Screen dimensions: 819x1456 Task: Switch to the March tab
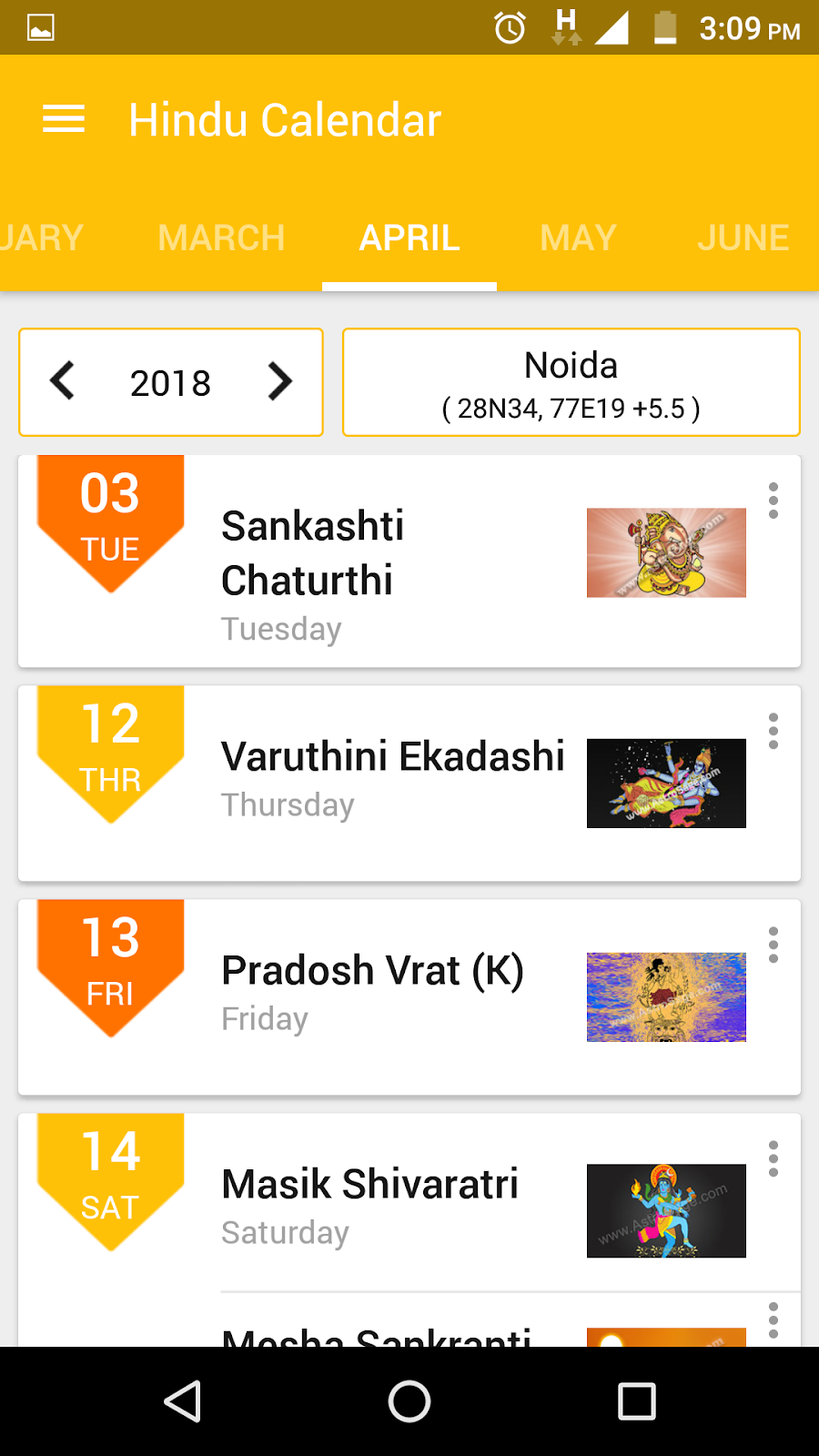click(x=221, y=238)
